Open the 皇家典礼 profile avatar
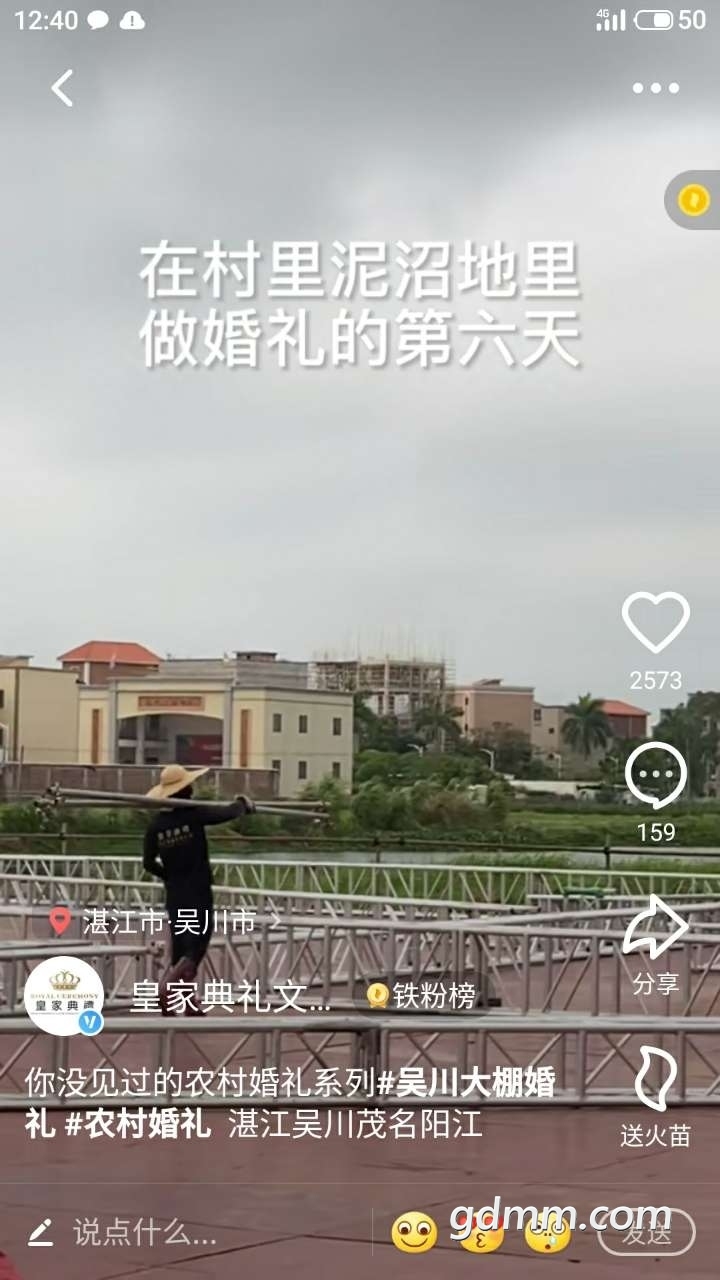The height and width of the screenshot is (1280, 720). coord(64,994)
